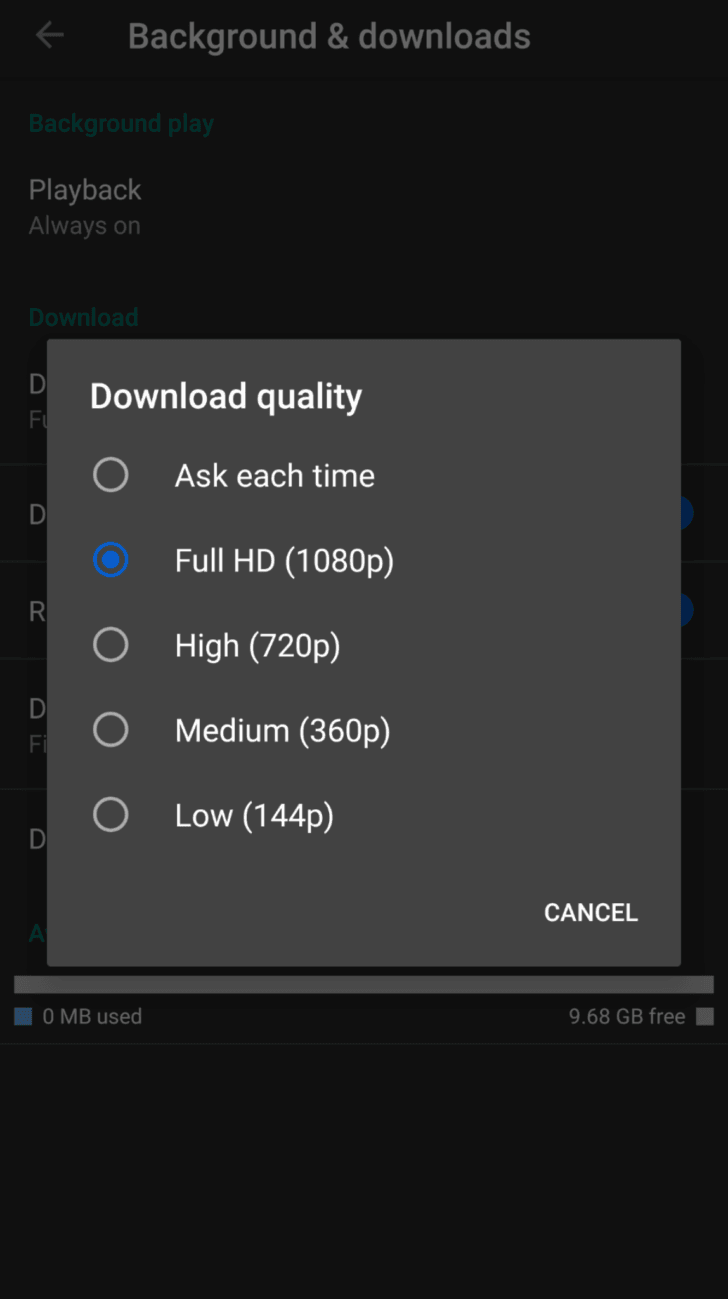
Task: Set download quality to Low (144p)
Action: pyautogui.click(x=363, y=815)
